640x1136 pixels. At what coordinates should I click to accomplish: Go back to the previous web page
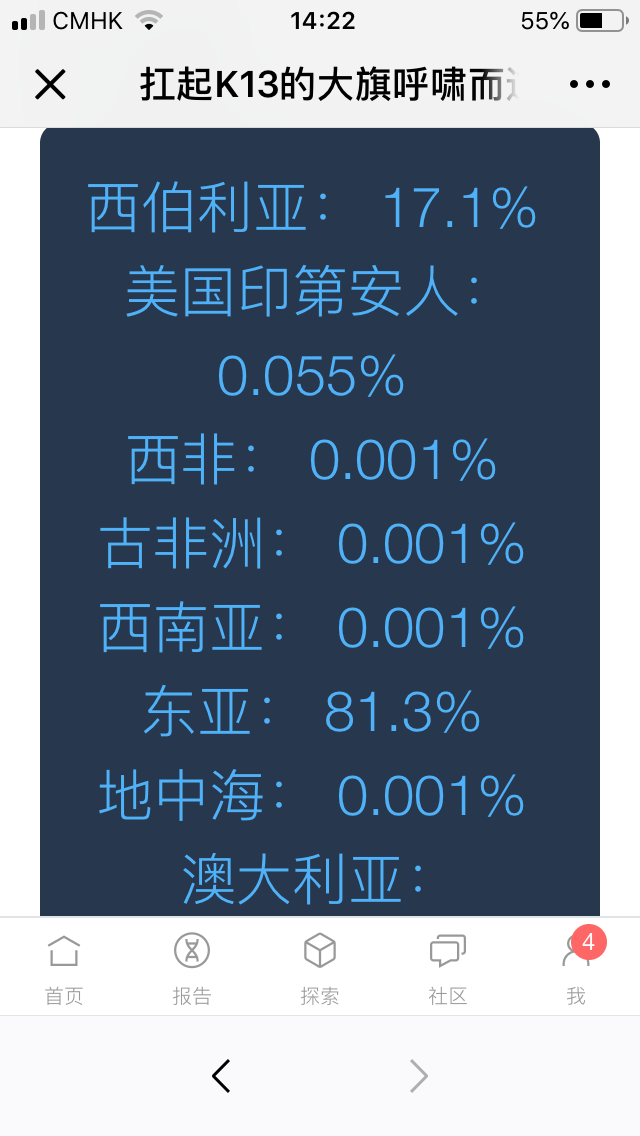(221, 1076)
